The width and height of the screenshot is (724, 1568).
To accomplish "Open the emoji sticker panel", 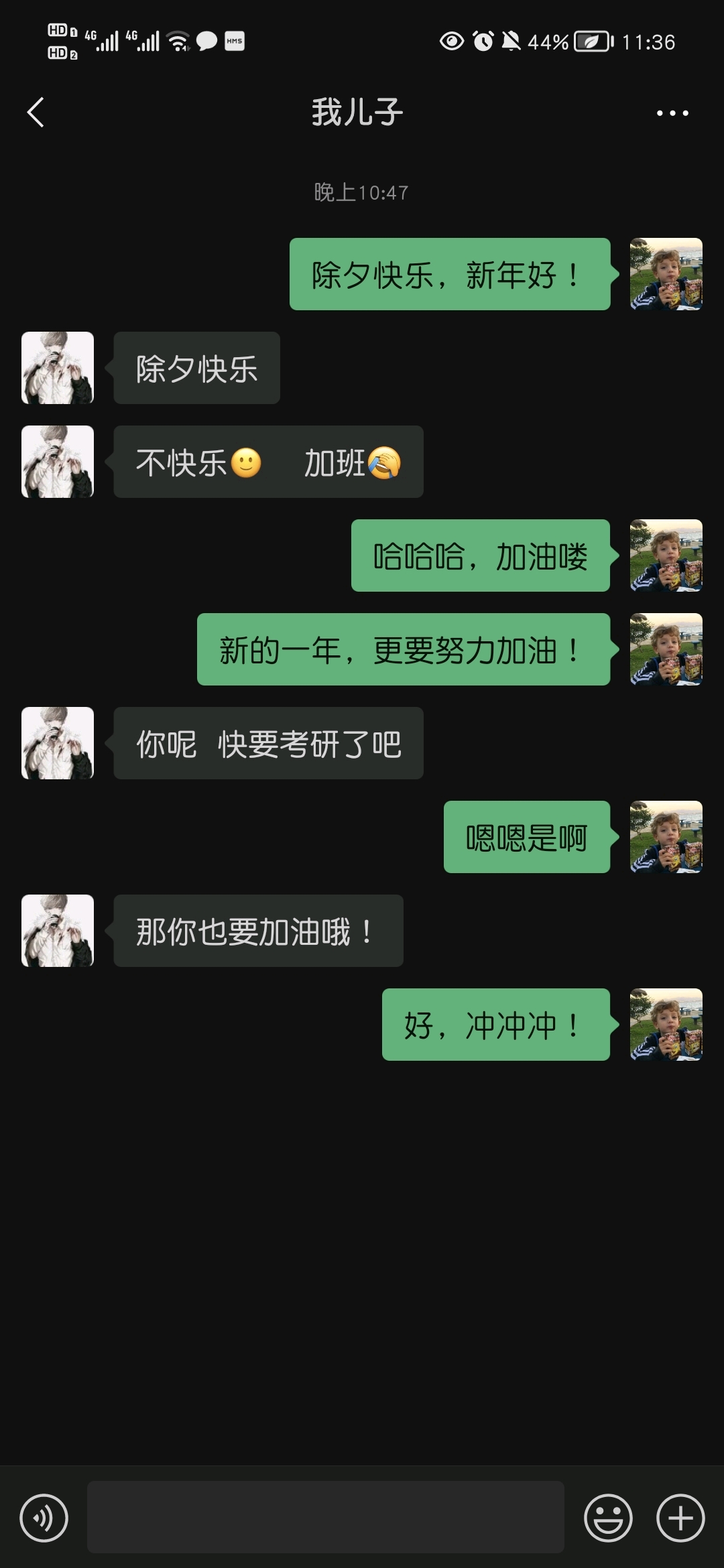I will [608, 1518].
